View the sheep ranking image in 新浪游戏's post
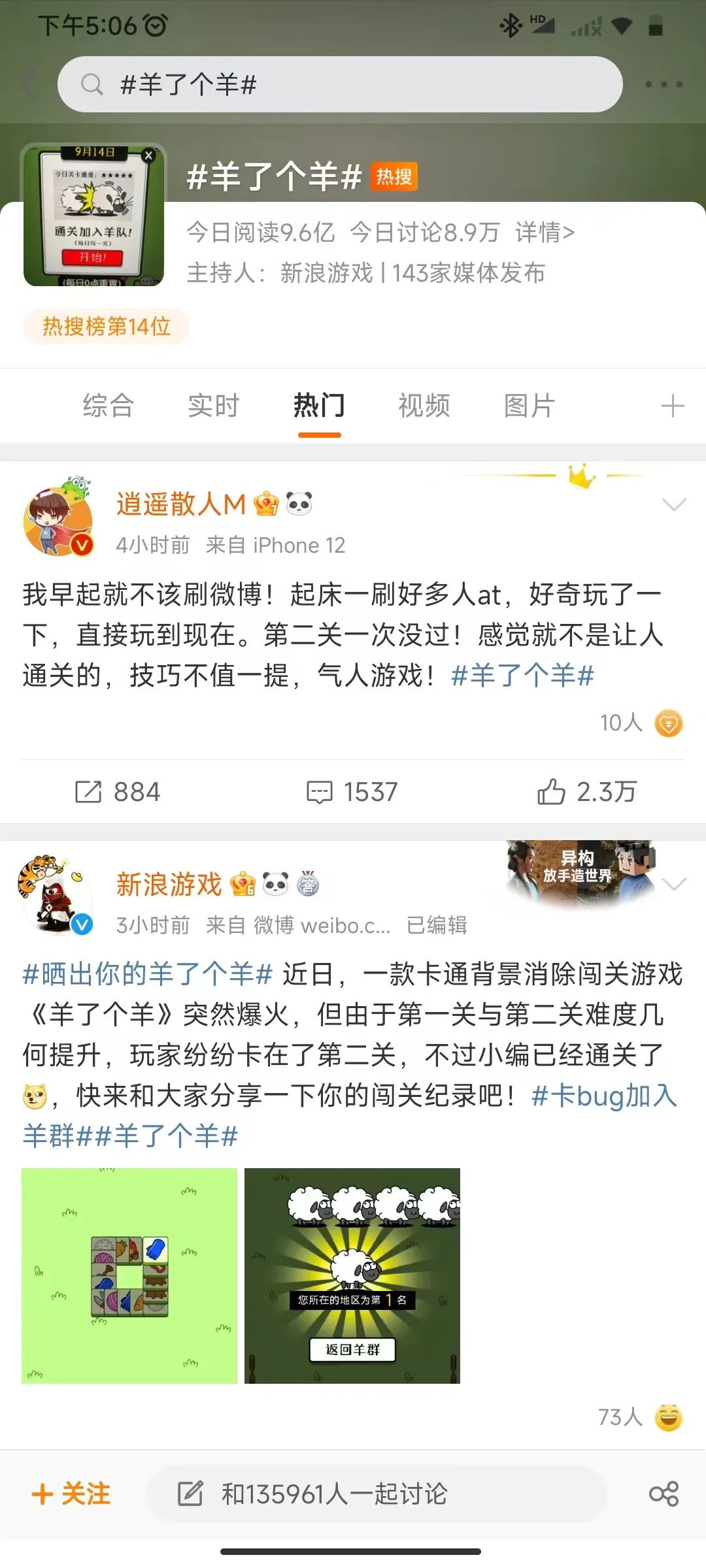706x1568 pixels. [x=352, y=1276]
